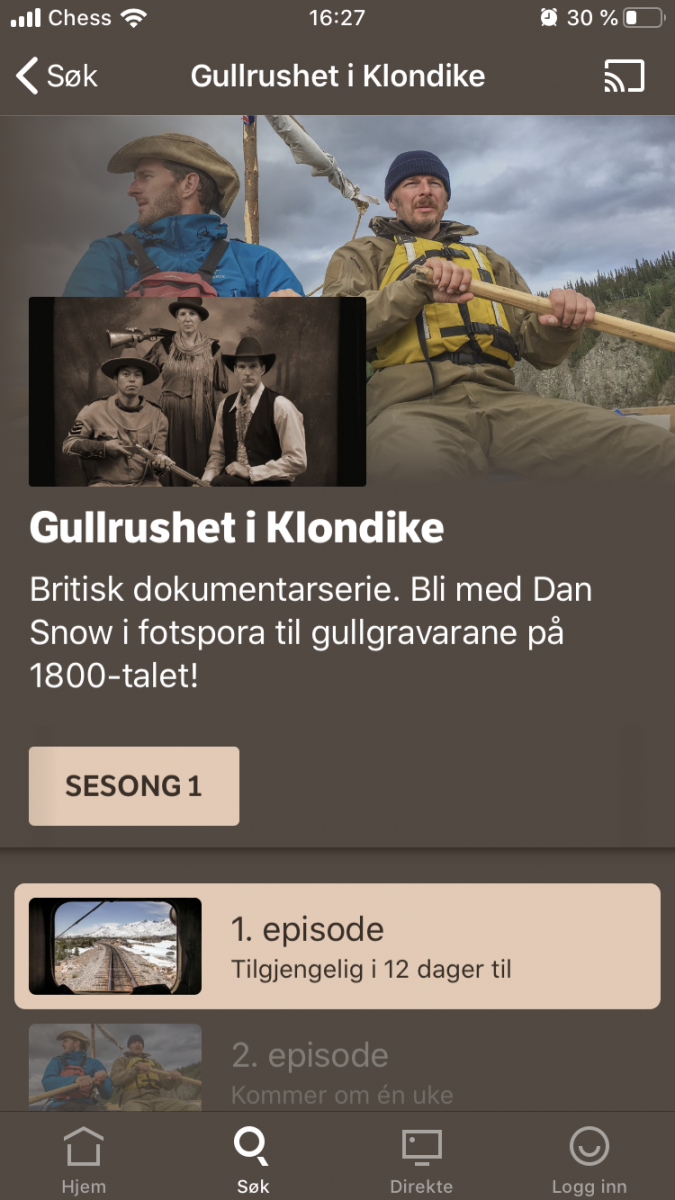Open the cast to device icon
This screenshot has height=1200, width=675.
[624, 76]
